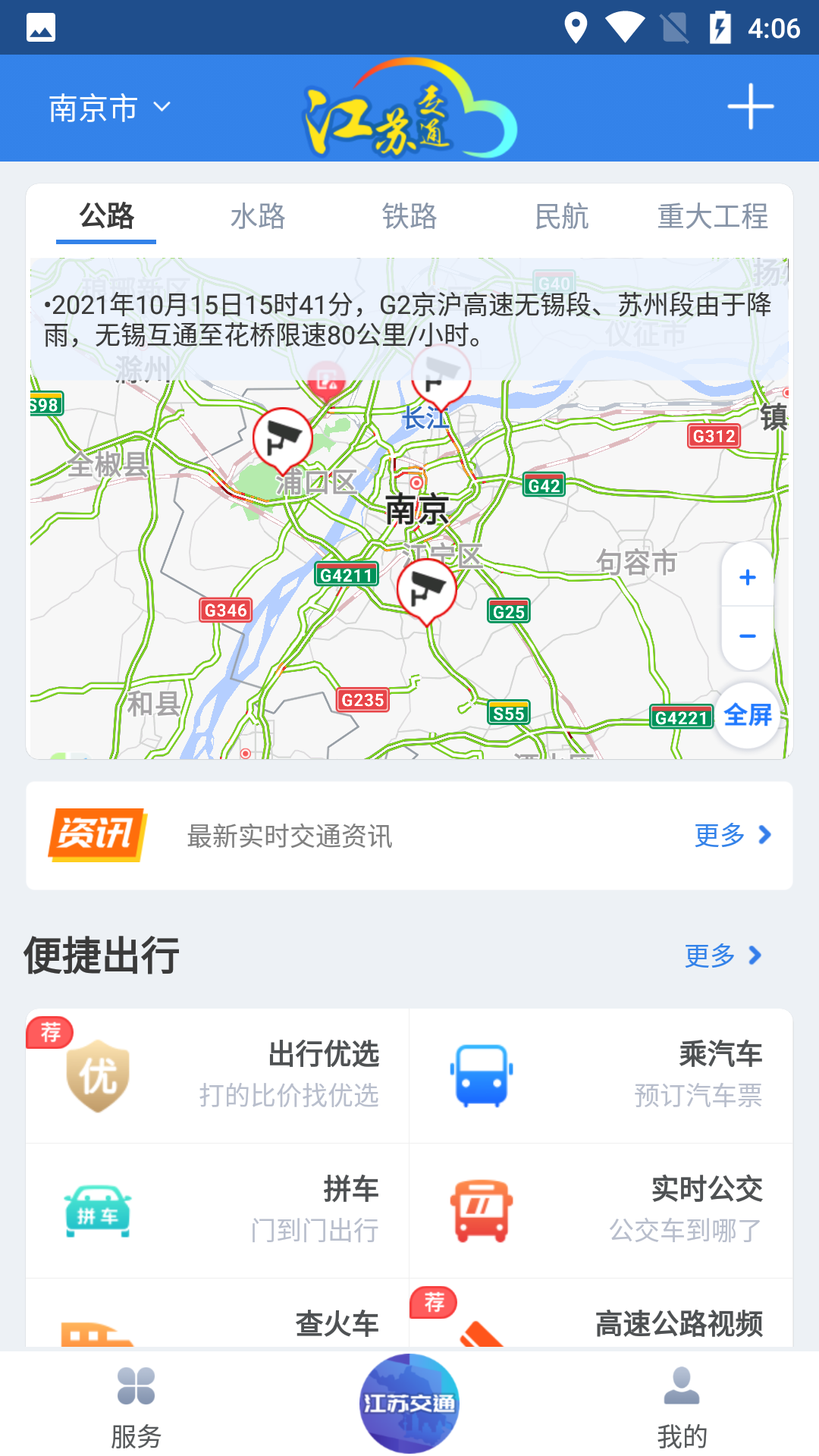Open a traffic camera marker near 浦口区
The image size is (819, 1456).
(x=284, y=436)
